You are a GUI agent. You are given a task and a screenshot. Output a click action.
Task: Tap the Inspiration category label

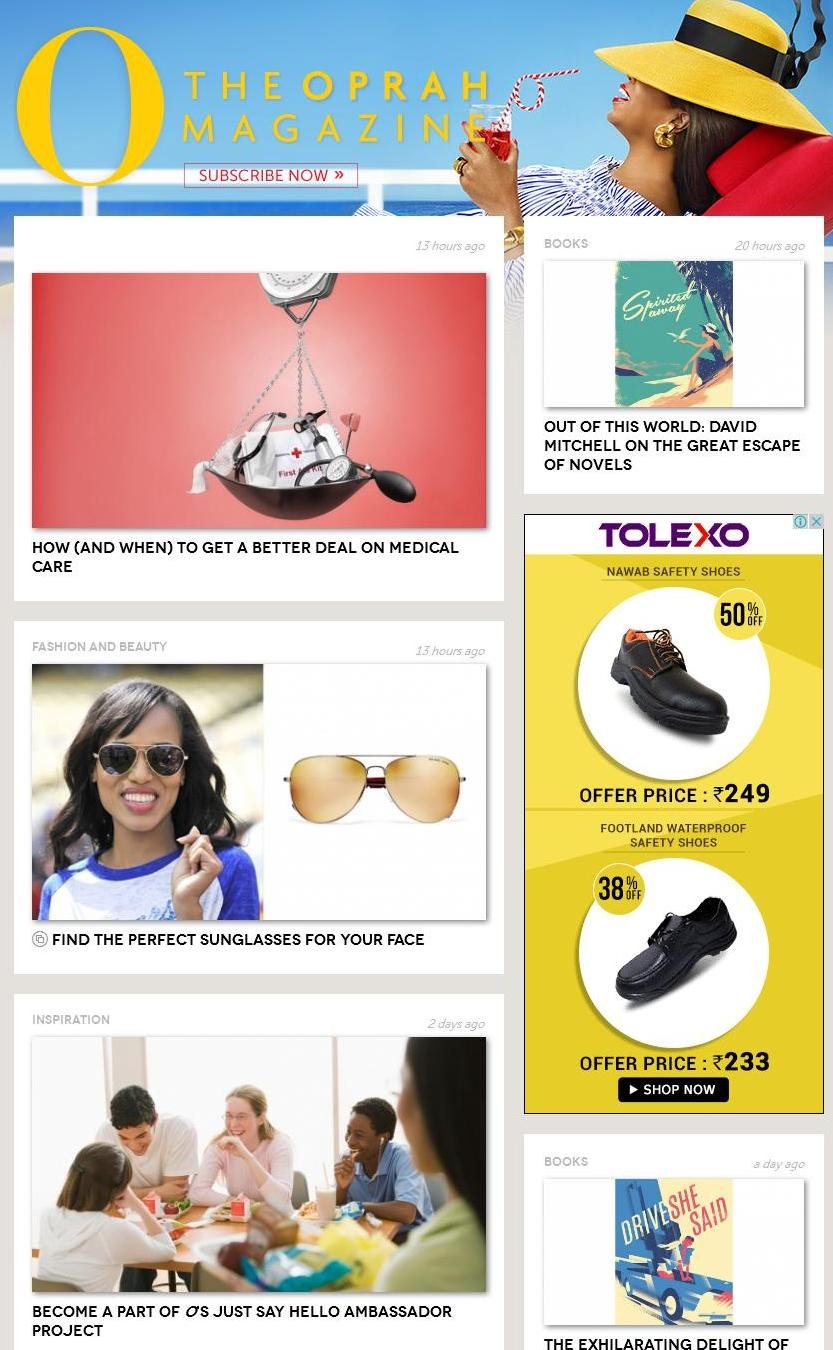71,1019
